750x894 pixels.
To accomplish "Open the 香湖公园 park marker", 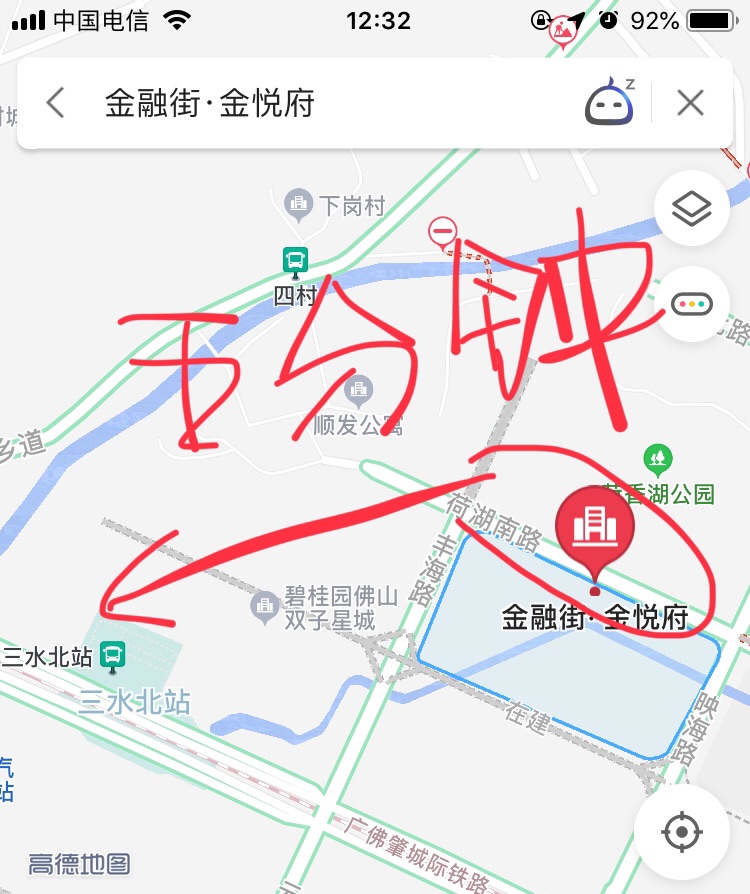I will pos(657,460).
